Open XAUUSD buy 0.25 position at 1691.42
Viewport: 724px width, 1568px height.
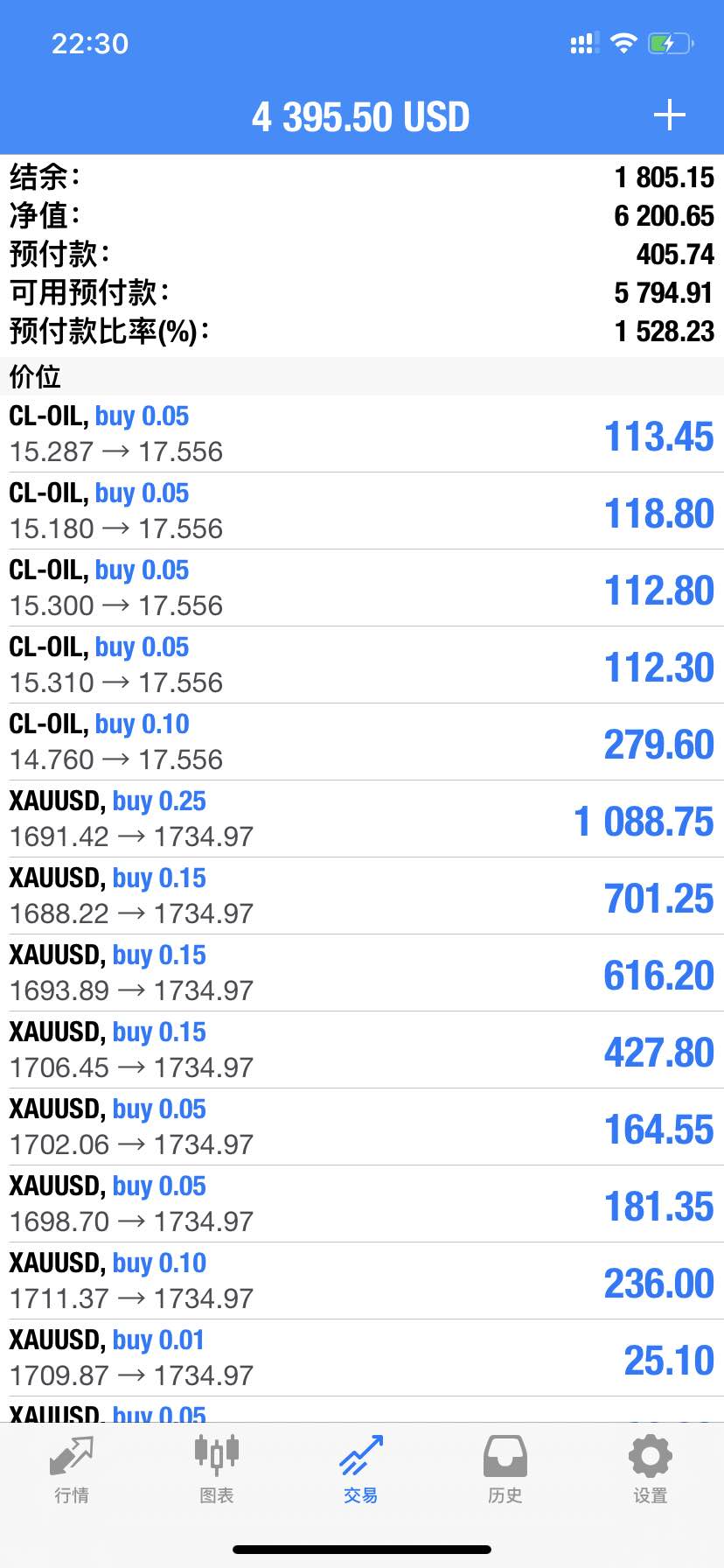[362, 819]
